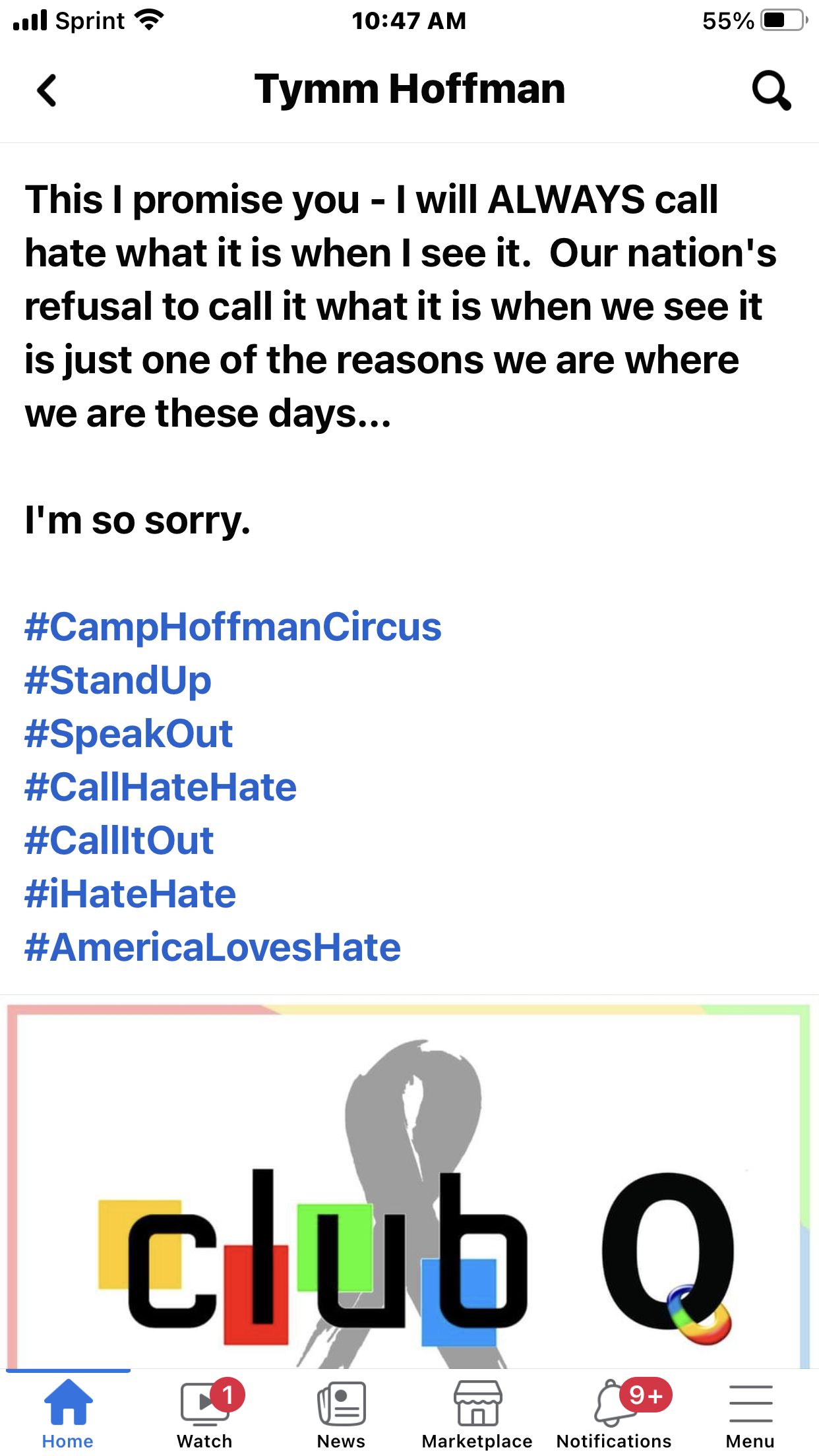Open the #CallItOut hashtag

coord(119,840)
